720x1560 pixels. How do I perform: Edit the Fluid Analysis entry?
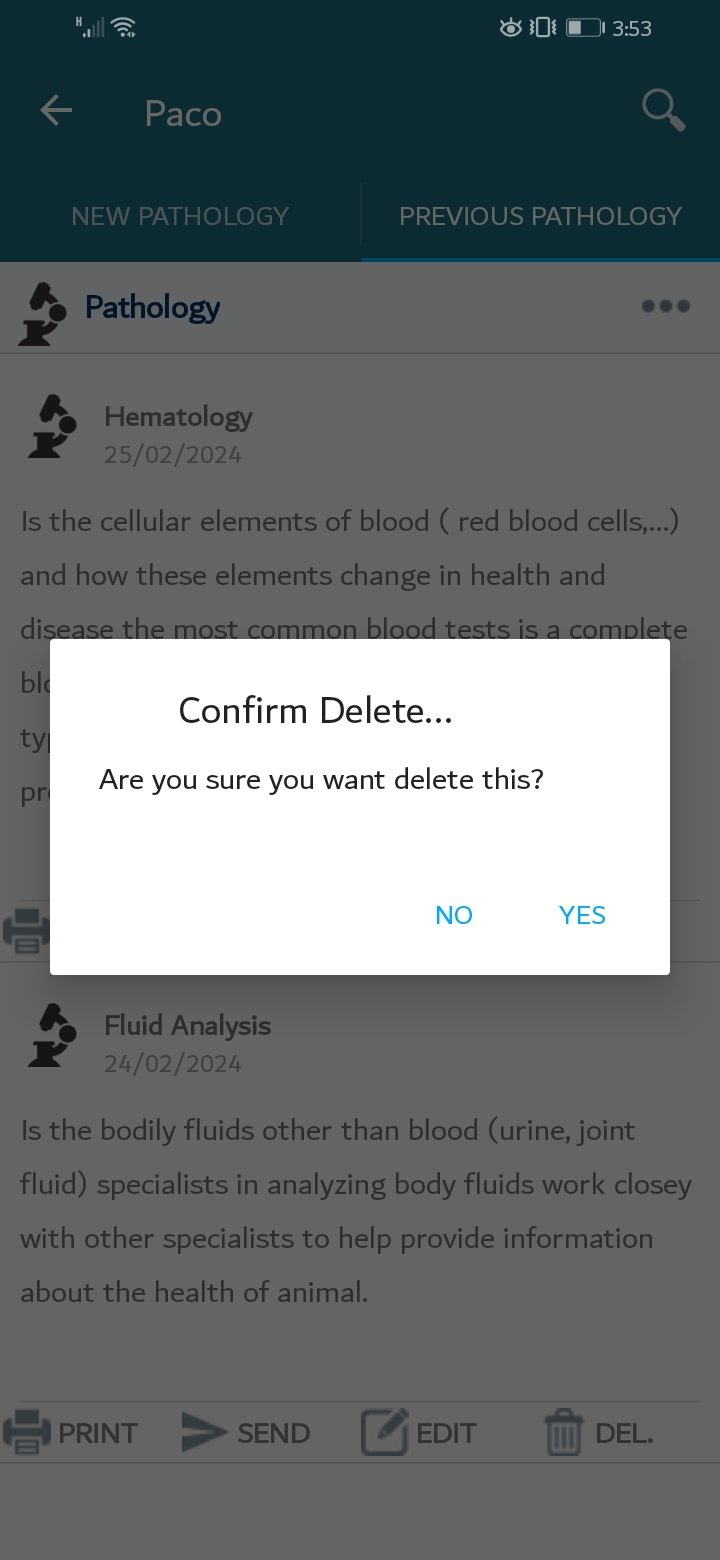[x=419, y=1433]
